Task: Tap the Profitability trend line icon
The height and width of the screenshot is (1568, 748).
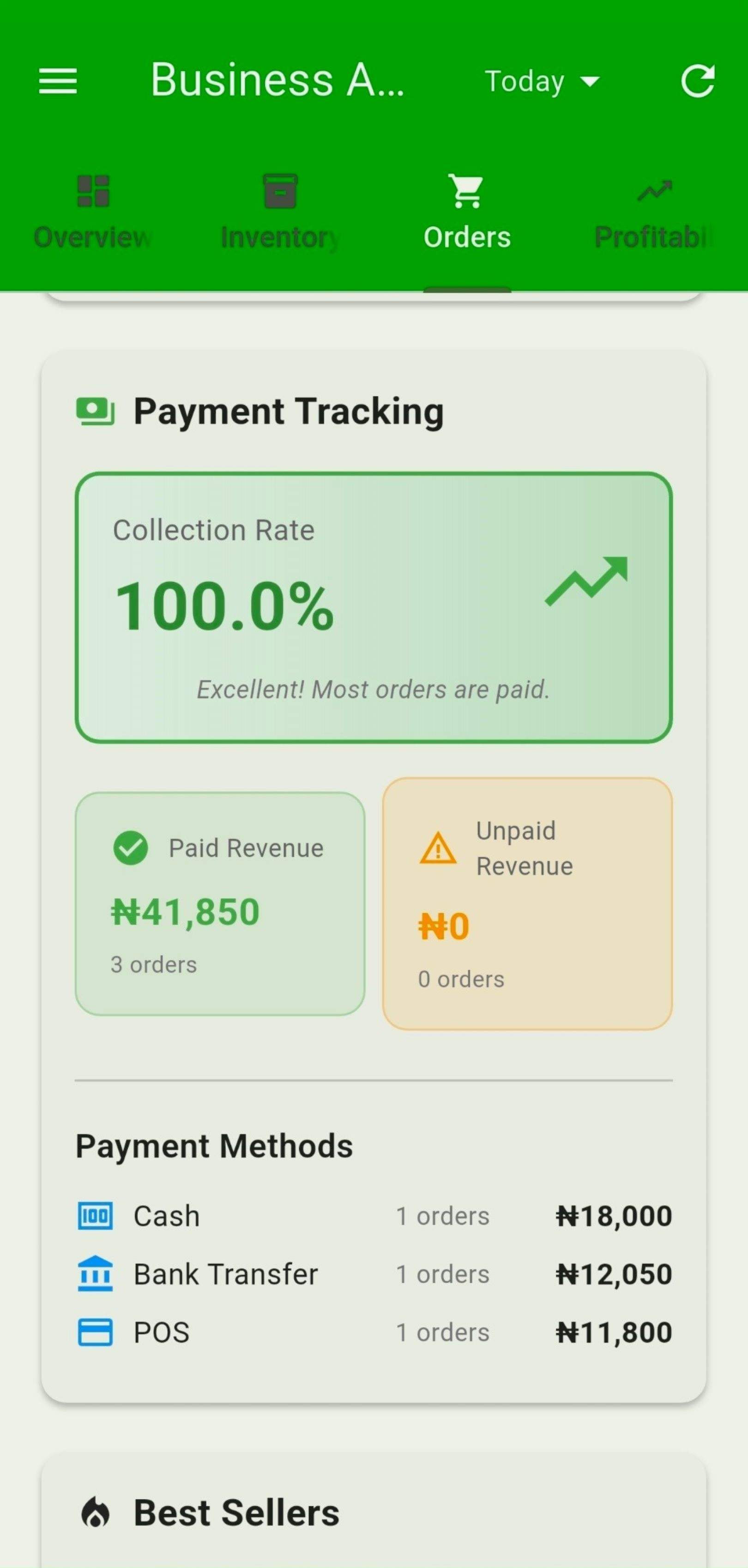Action: (x=655, y=191)
